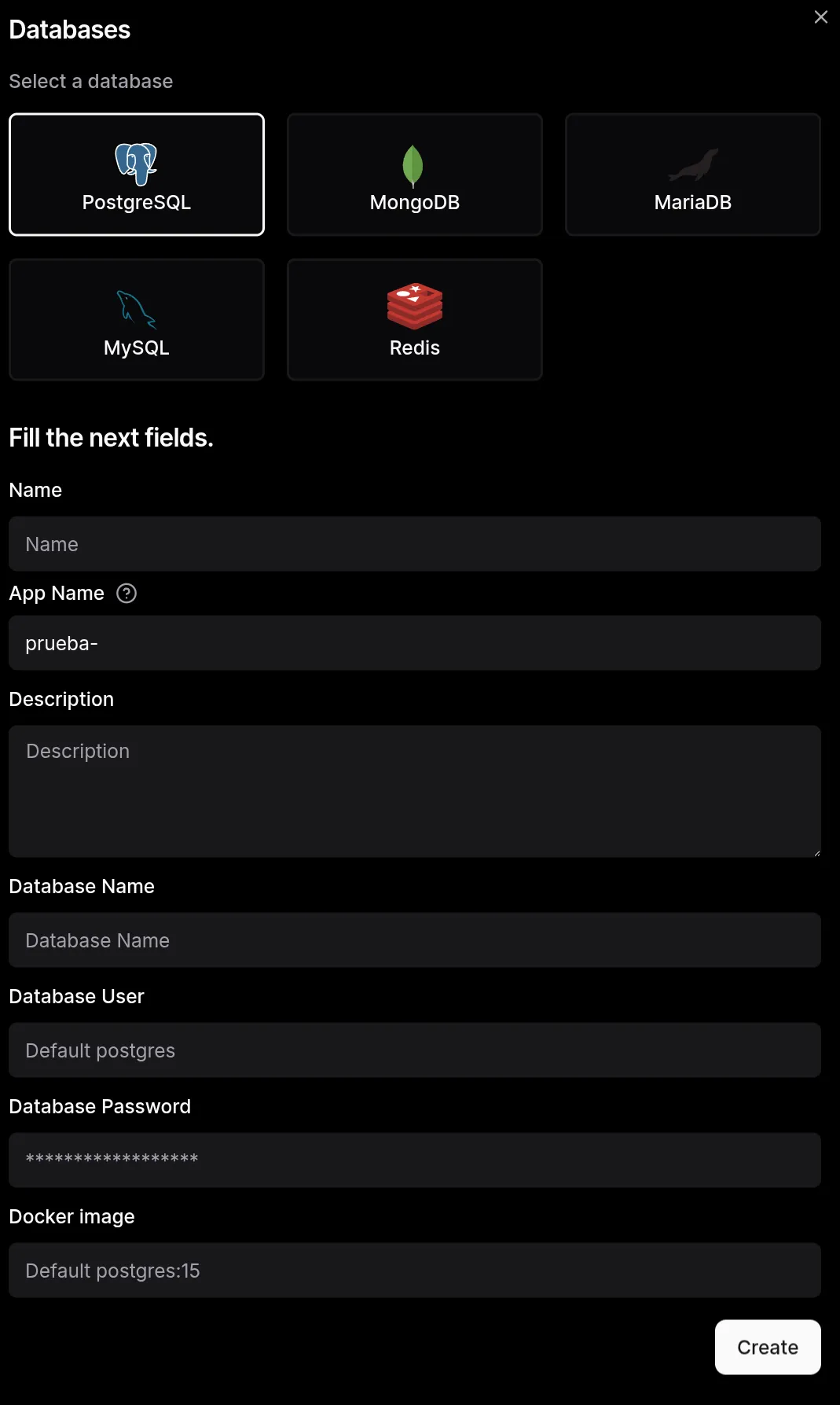Viewport: 840px width, 1405px height.
Task: Focus the Database Name field
Action: pyautogui.click(x=415, y=940)
